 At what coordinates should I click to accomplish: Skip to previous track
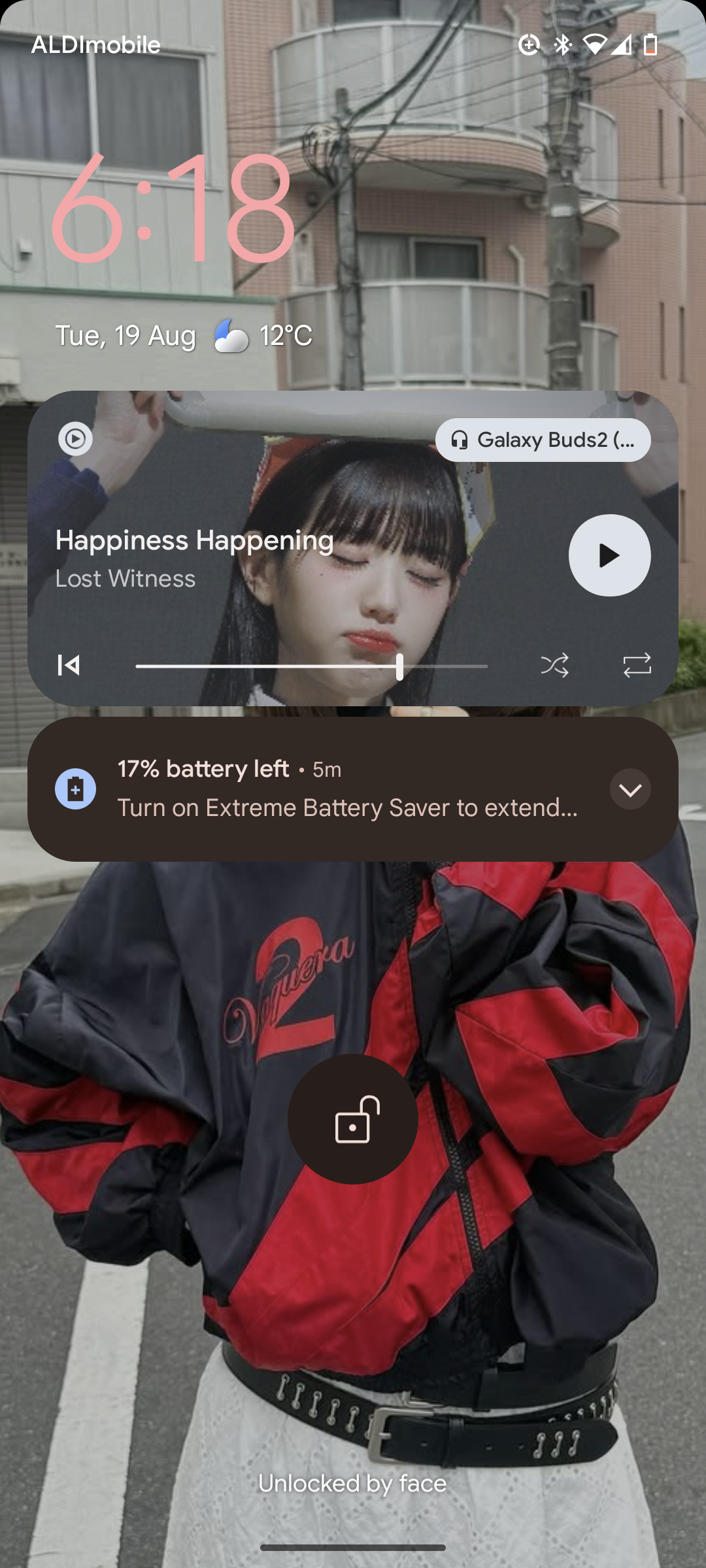click(69, 665)
